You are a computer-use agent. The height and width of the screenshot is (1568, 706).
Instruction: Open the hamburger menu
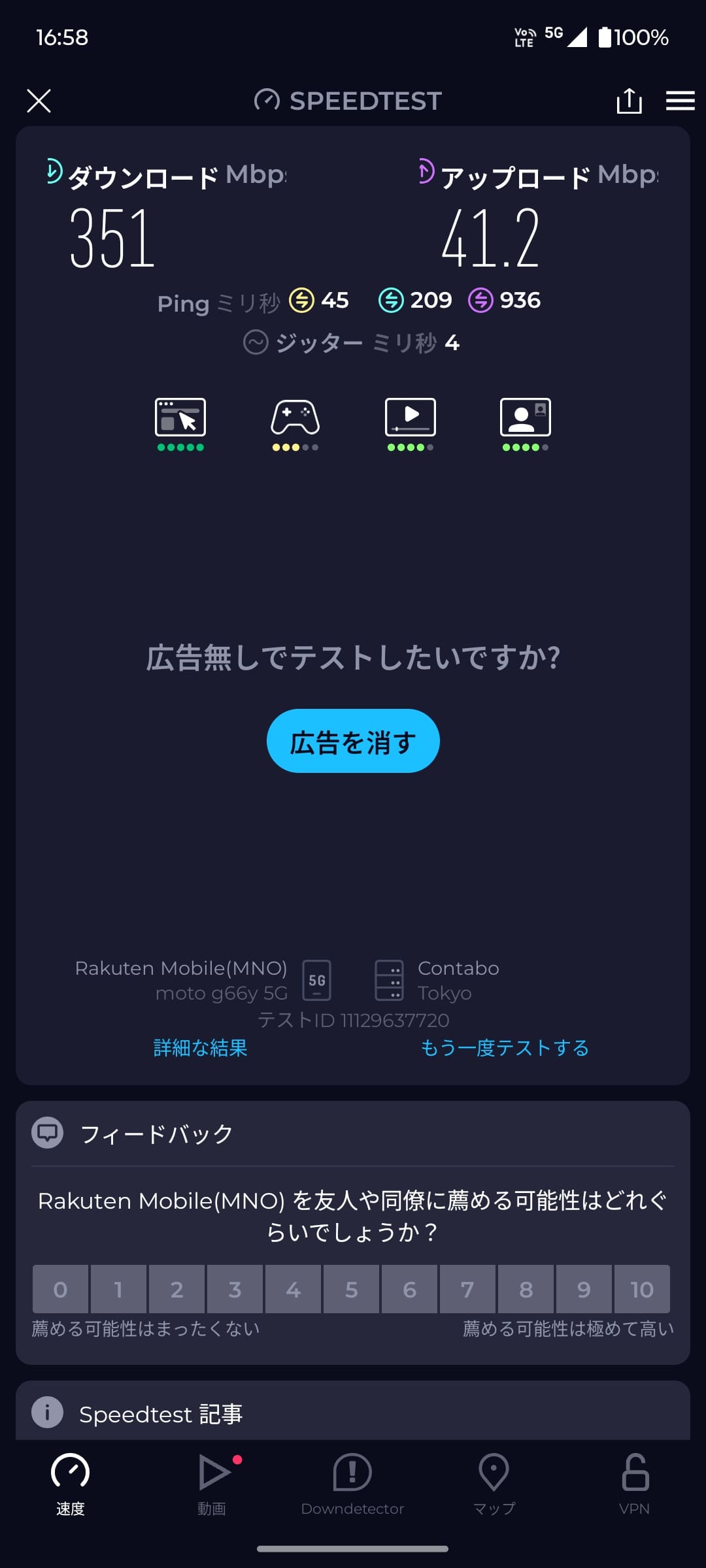click(680, 101)
